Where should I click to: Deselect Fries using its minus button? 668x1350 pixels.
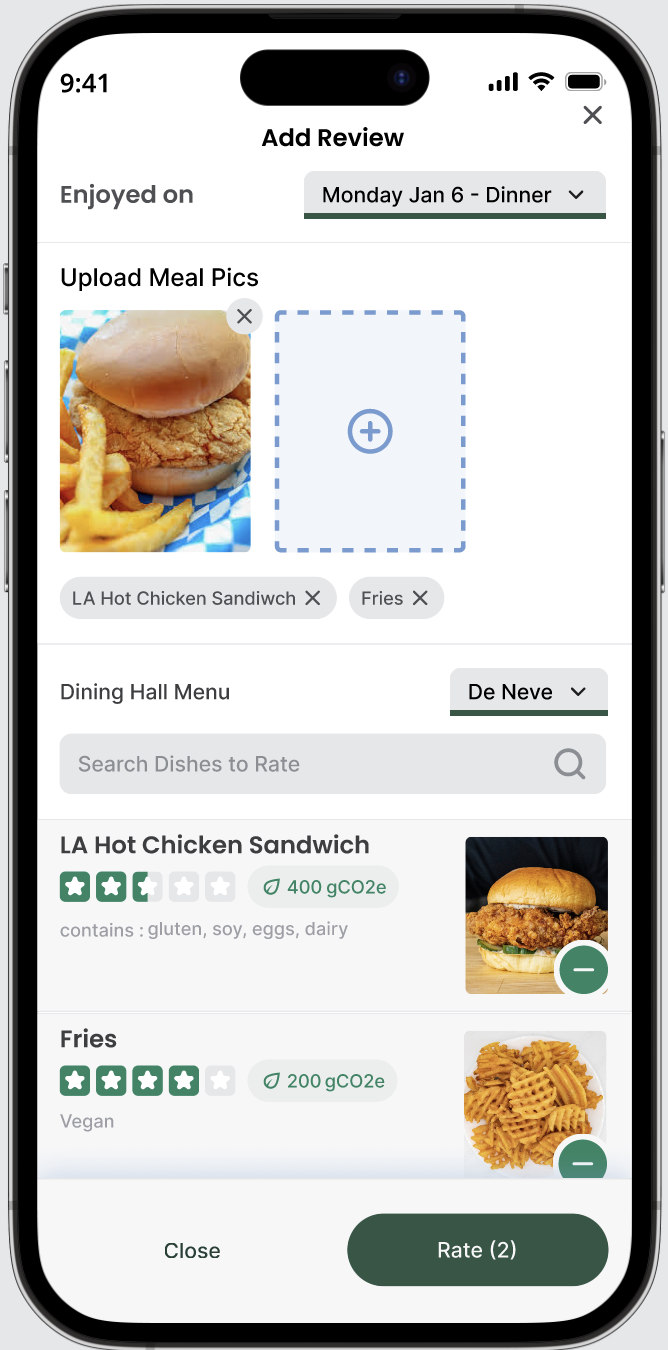tap(583, 1162)
